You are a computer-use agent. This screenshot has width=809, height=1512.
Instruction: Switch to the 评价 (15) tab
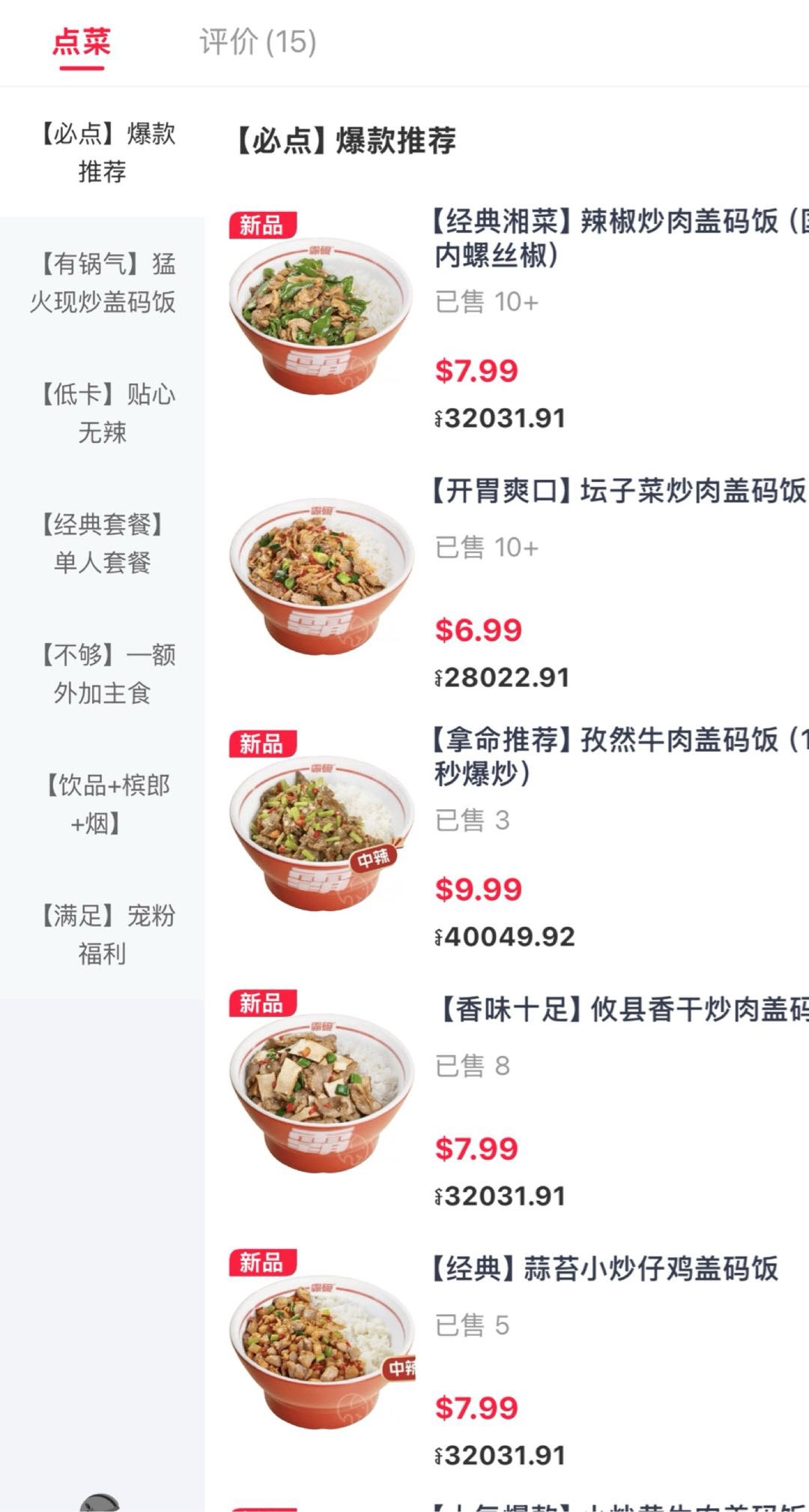pyautogui.click(x=258, y=42)
